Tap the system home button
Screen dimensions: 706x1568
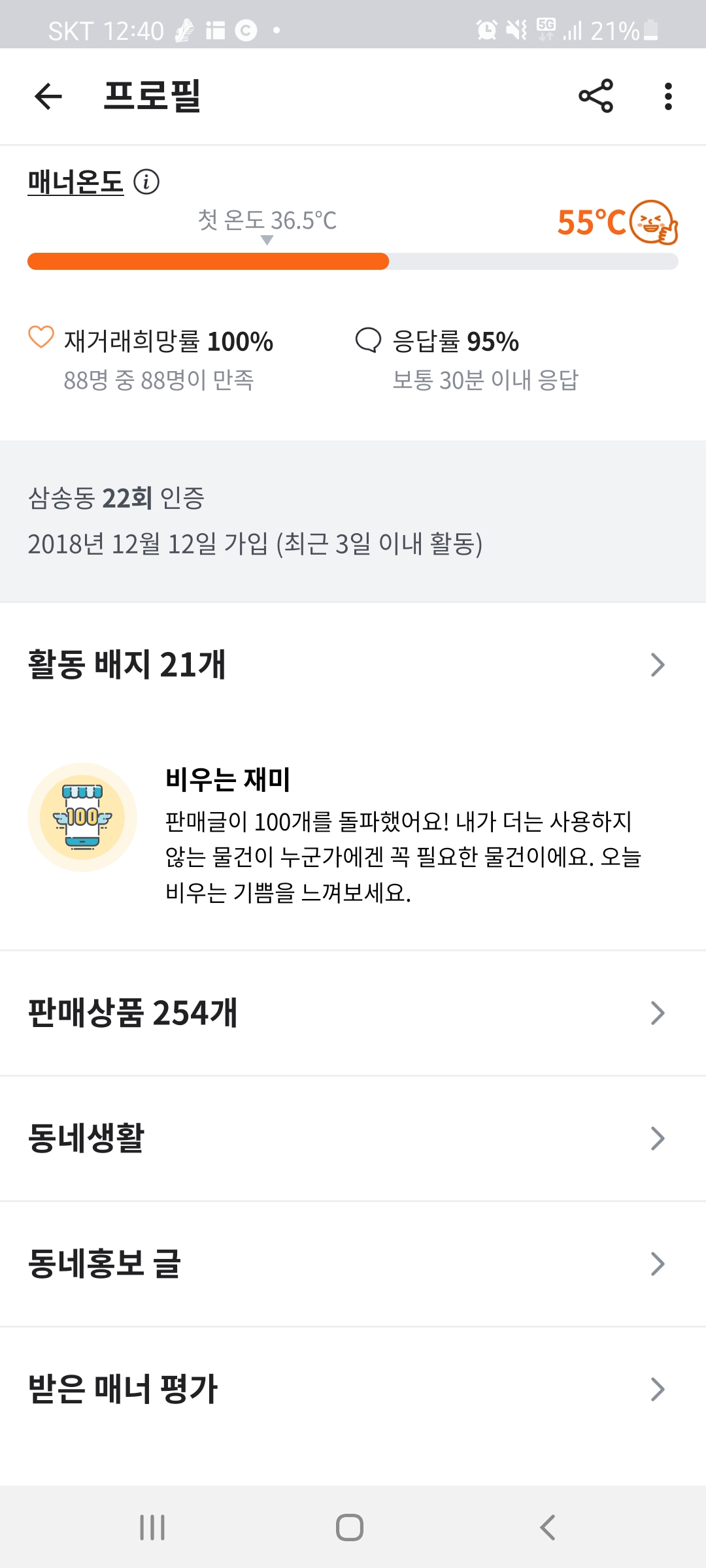pos(350,1527)
